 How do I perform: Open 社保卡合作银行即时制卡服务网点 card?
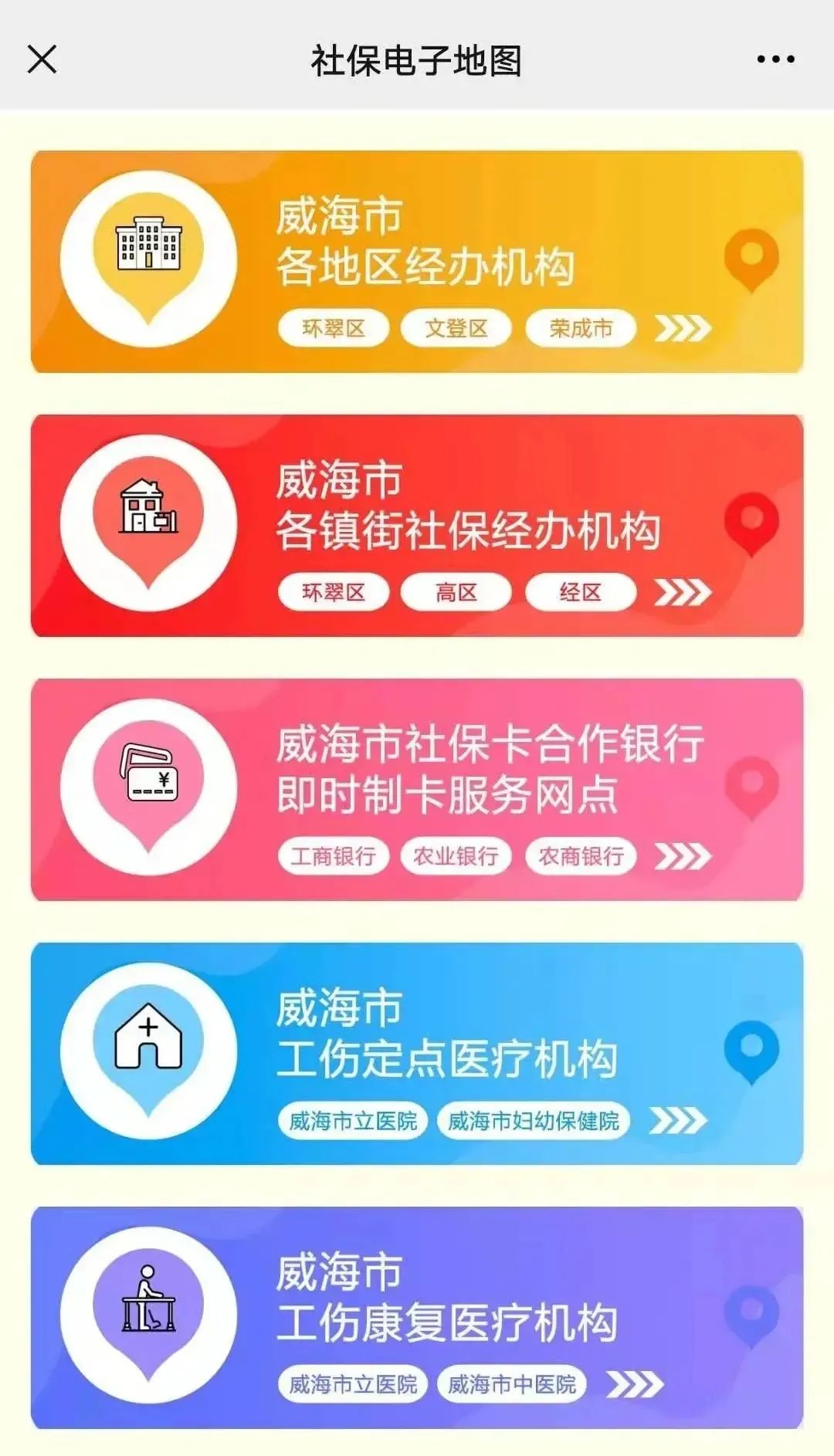click(489, 770)
